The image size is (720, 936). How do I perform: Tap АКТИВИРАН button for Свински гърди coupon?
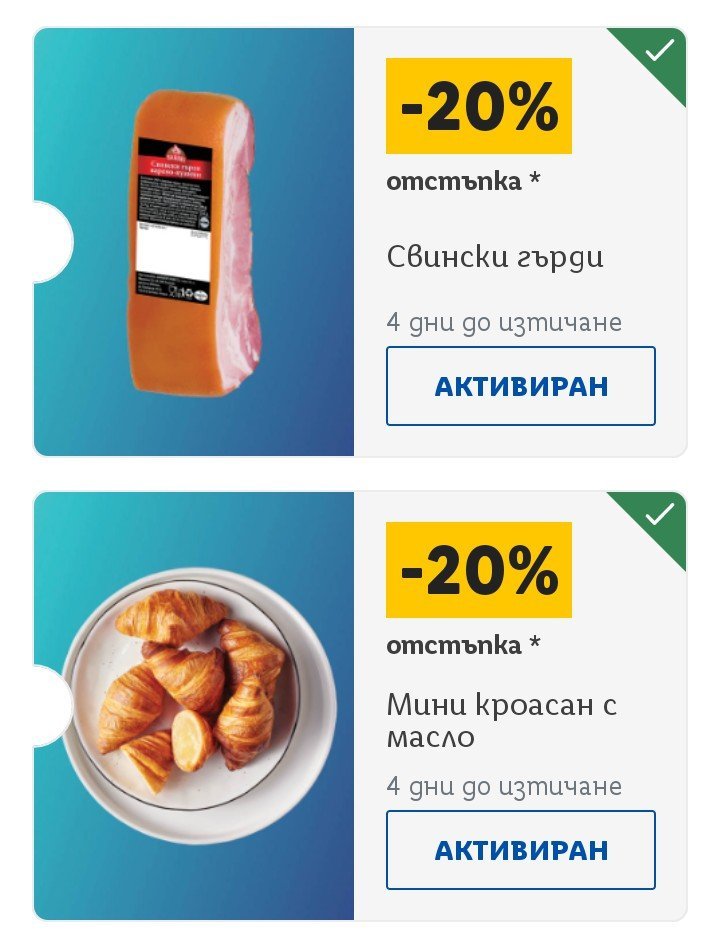coord(521,386)
